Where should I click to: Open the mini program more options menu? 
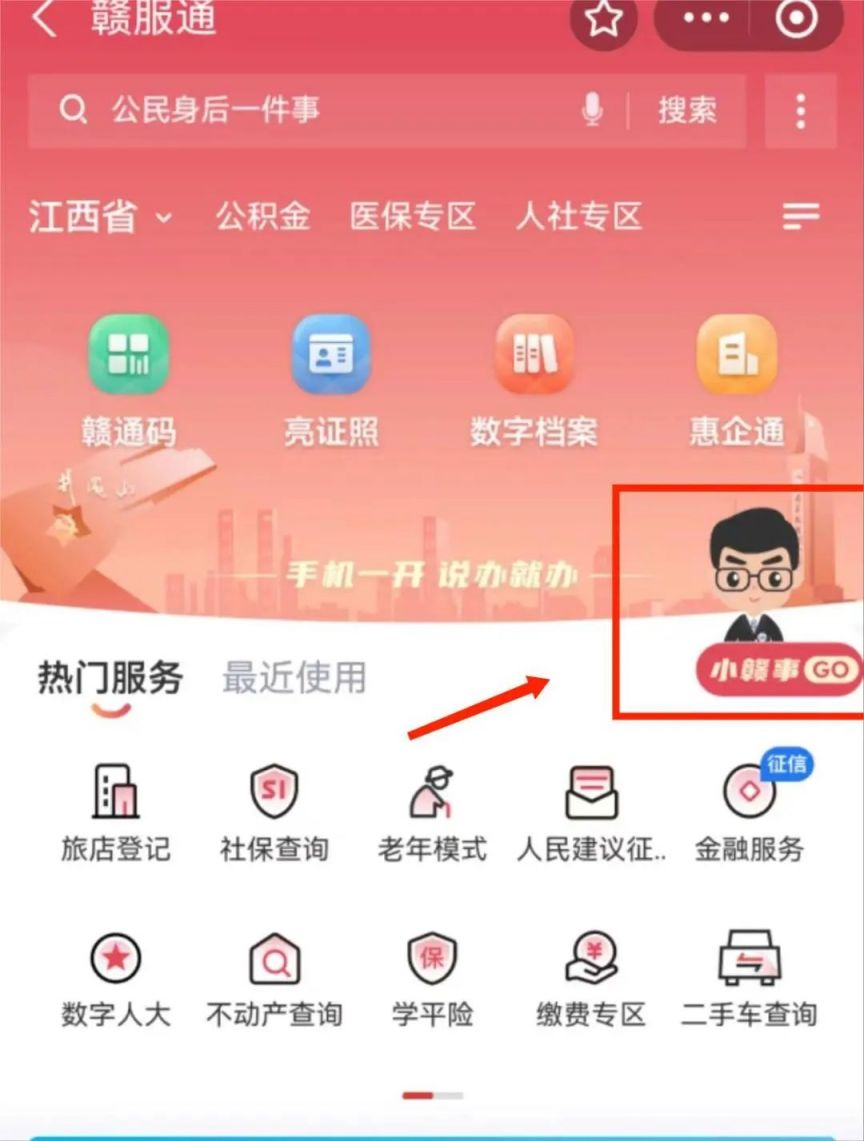[708, 19]
